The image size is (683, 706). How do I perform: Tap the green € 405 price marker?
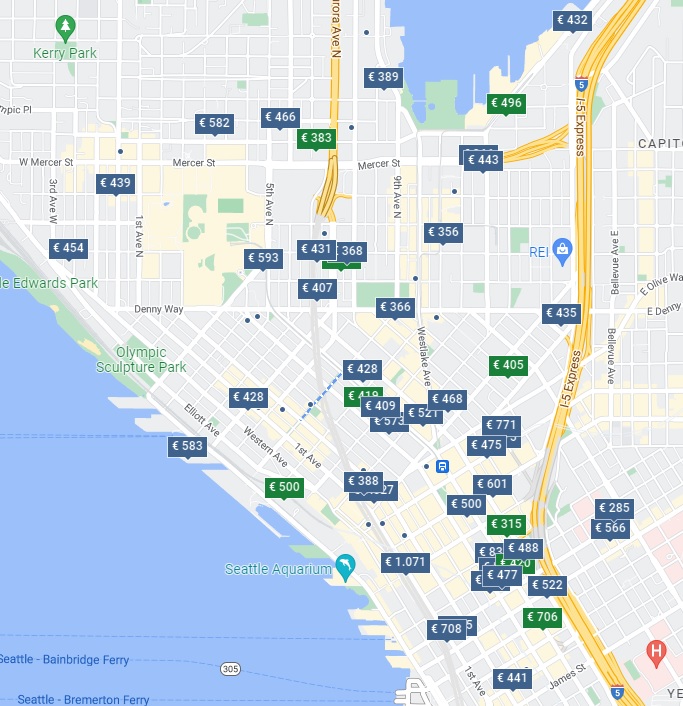coord(508,365)
